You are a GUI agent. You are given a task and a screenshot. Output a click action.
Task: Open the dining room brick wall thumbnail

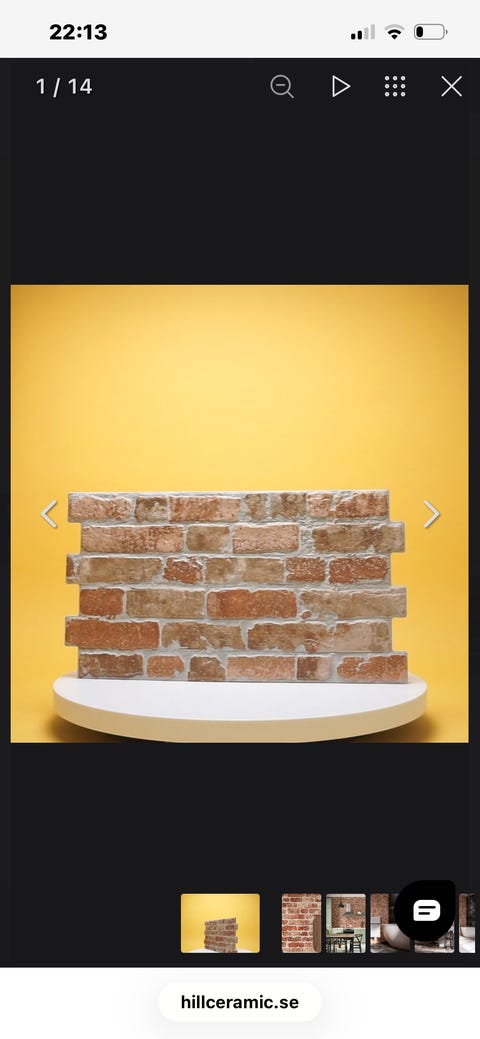pyautogui.click(x=345, y=923)
